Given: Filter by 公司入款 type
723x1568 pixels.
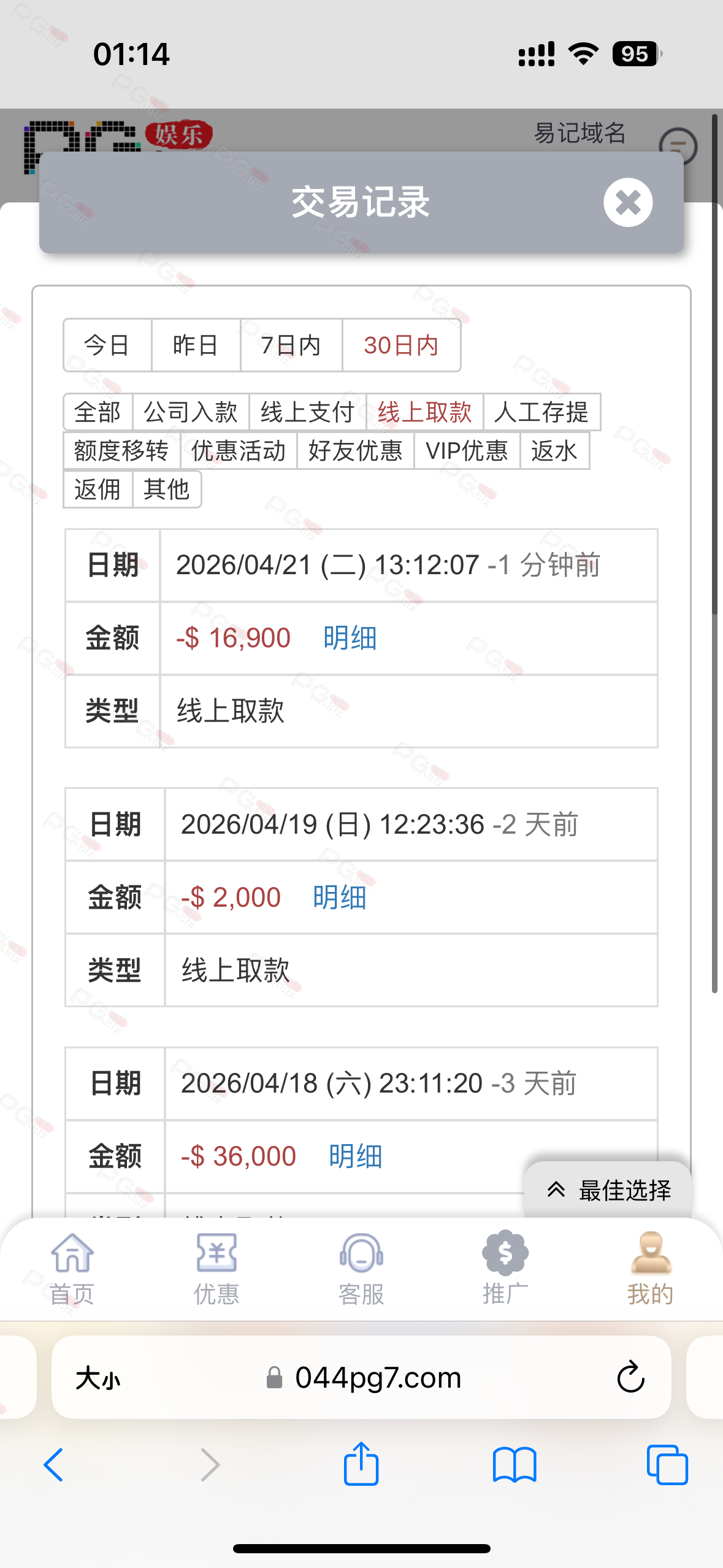Looking at the screenshot, I should coord(191,412).
